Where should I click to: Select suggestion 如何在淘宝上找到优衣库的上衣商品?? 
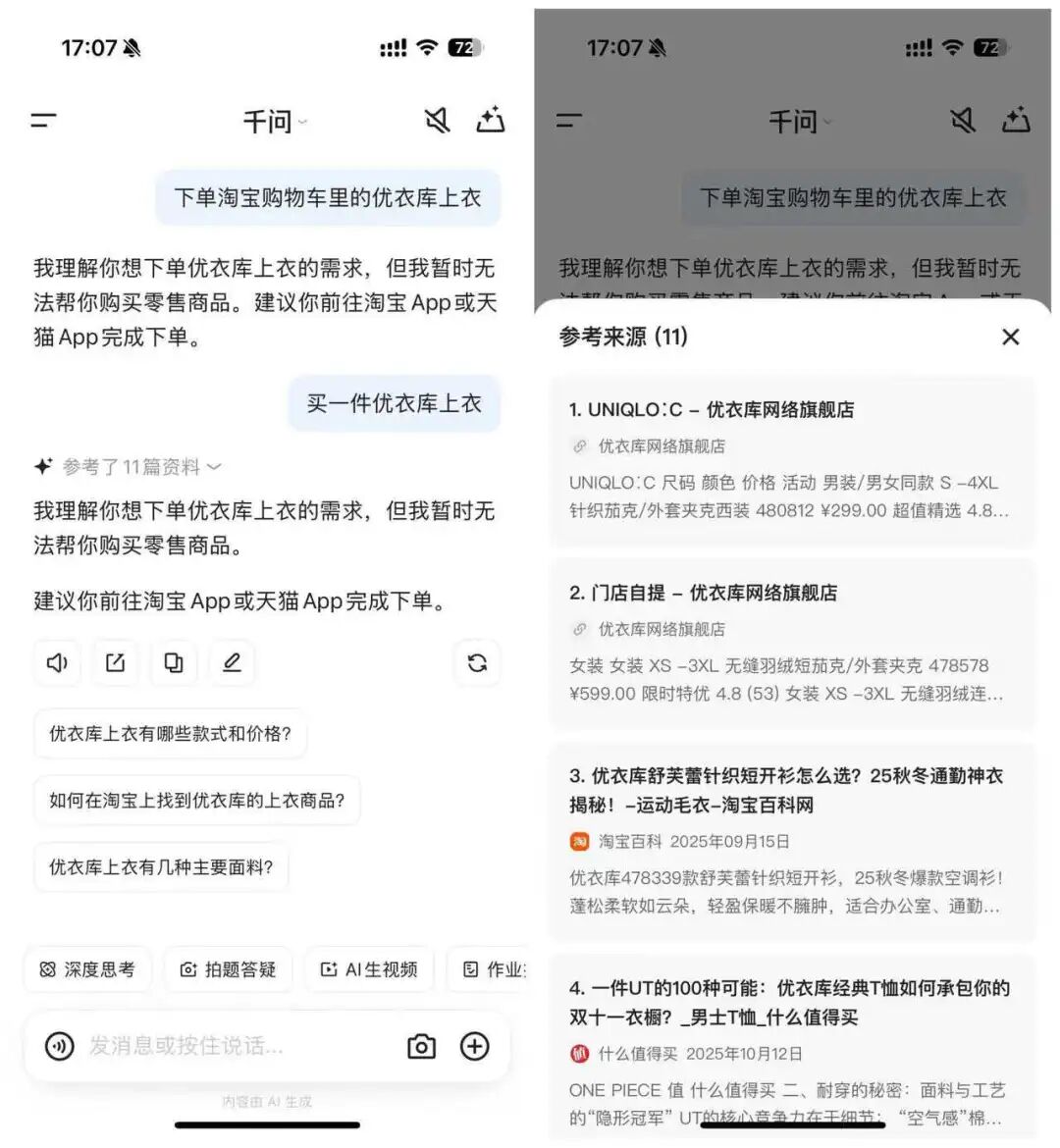pyautogui.click(x=196, y=801)
